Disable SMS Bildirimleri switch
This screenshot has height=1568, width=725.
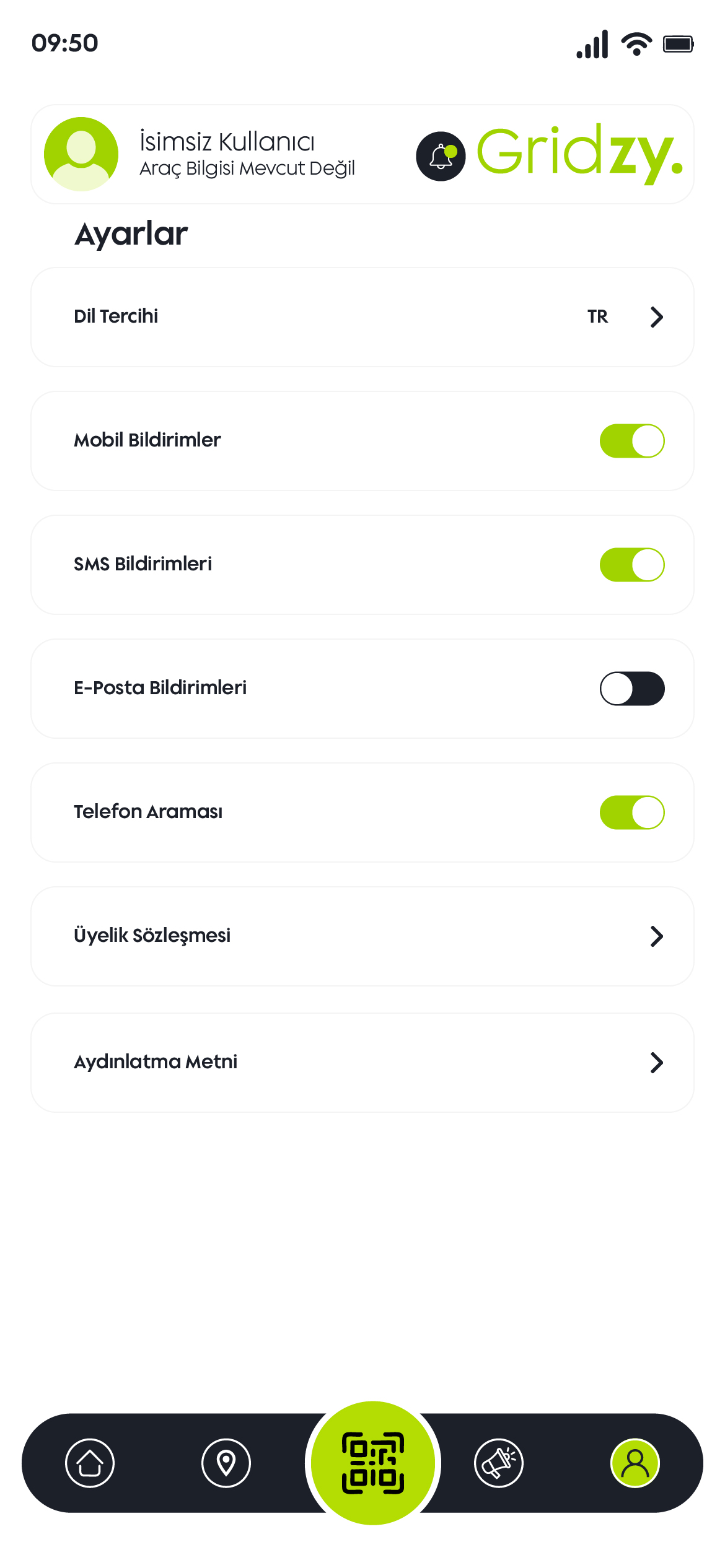pyautogui.click(x=631, y=565)
